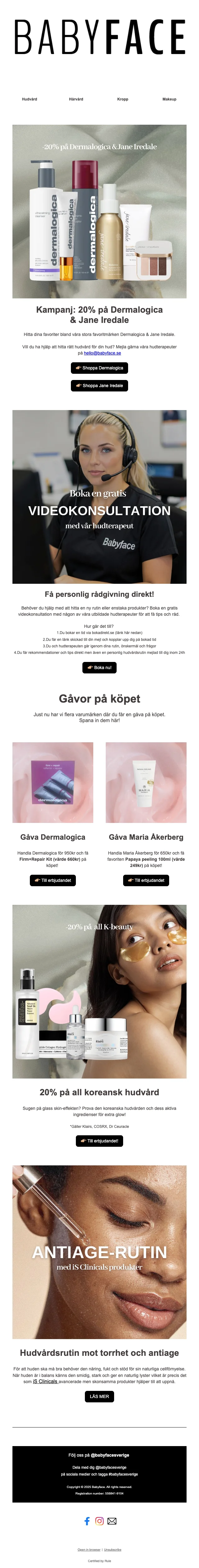The image size is (199, 1568).
Task: Tap the Shoppa Dermalogica button
Action: [99, 368]
